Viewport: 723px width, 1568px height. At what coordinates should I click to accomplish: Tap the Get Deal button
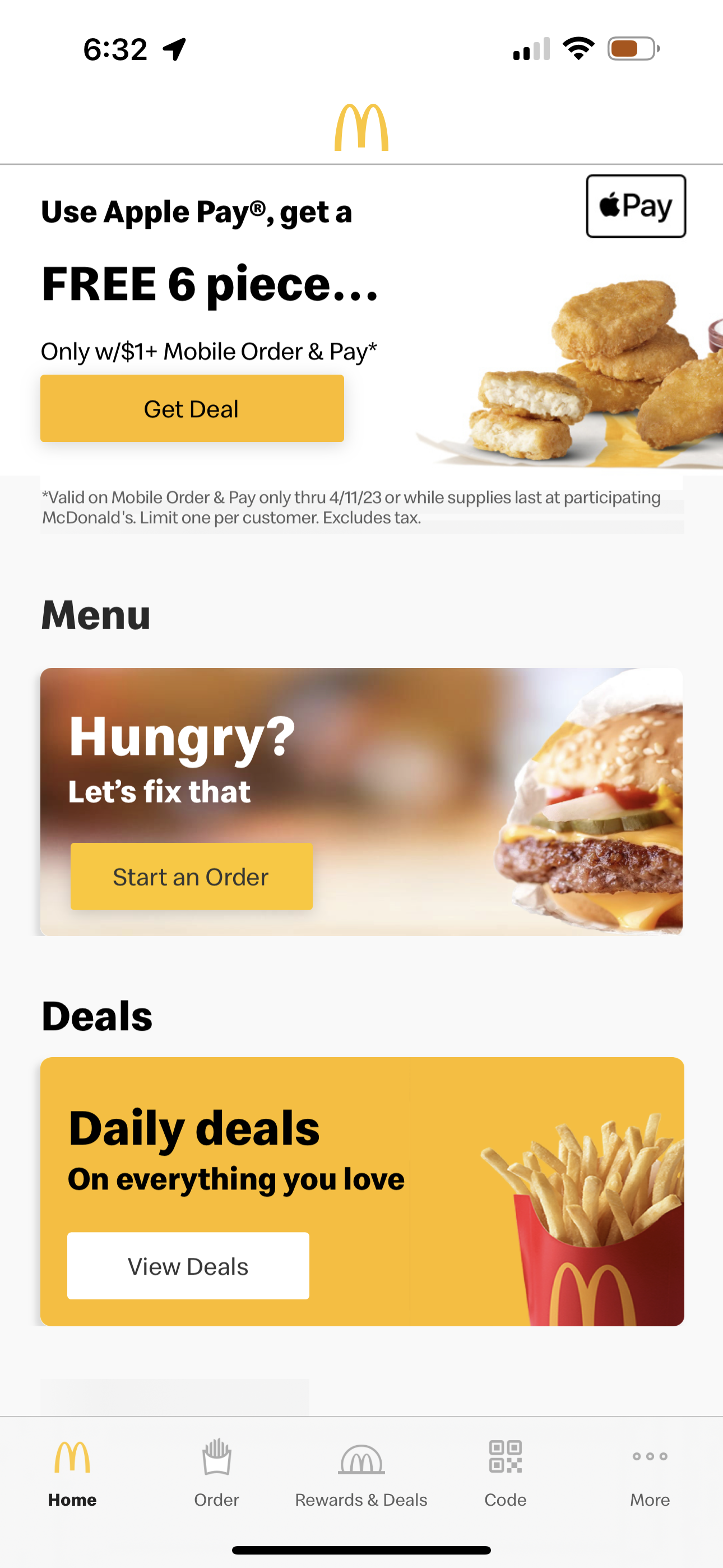[192, 408]
